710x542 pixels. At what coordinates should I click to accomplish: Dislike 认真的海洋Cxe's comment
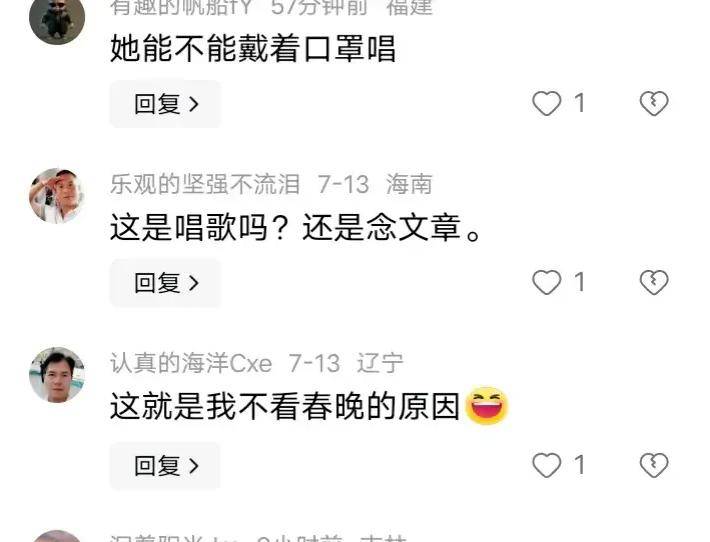(653, 465)
